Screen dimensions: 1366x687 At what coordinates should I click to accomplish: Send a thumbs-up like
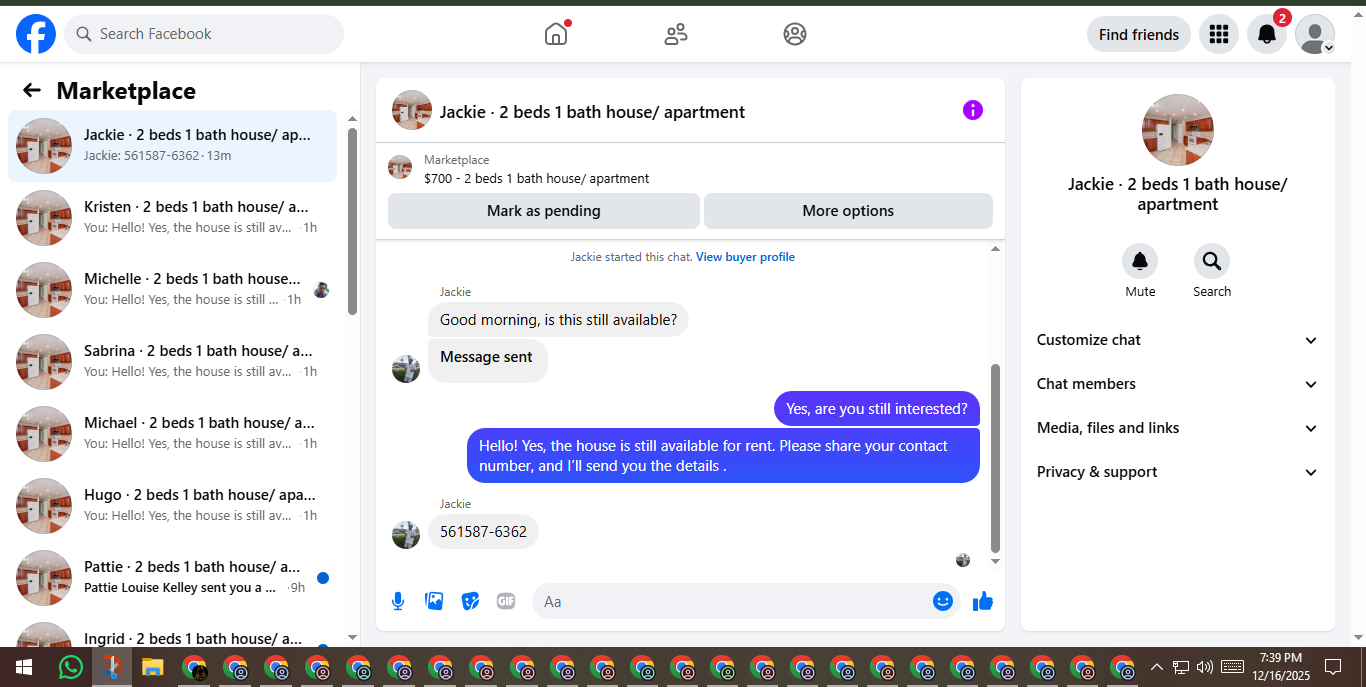coord(983,601)
